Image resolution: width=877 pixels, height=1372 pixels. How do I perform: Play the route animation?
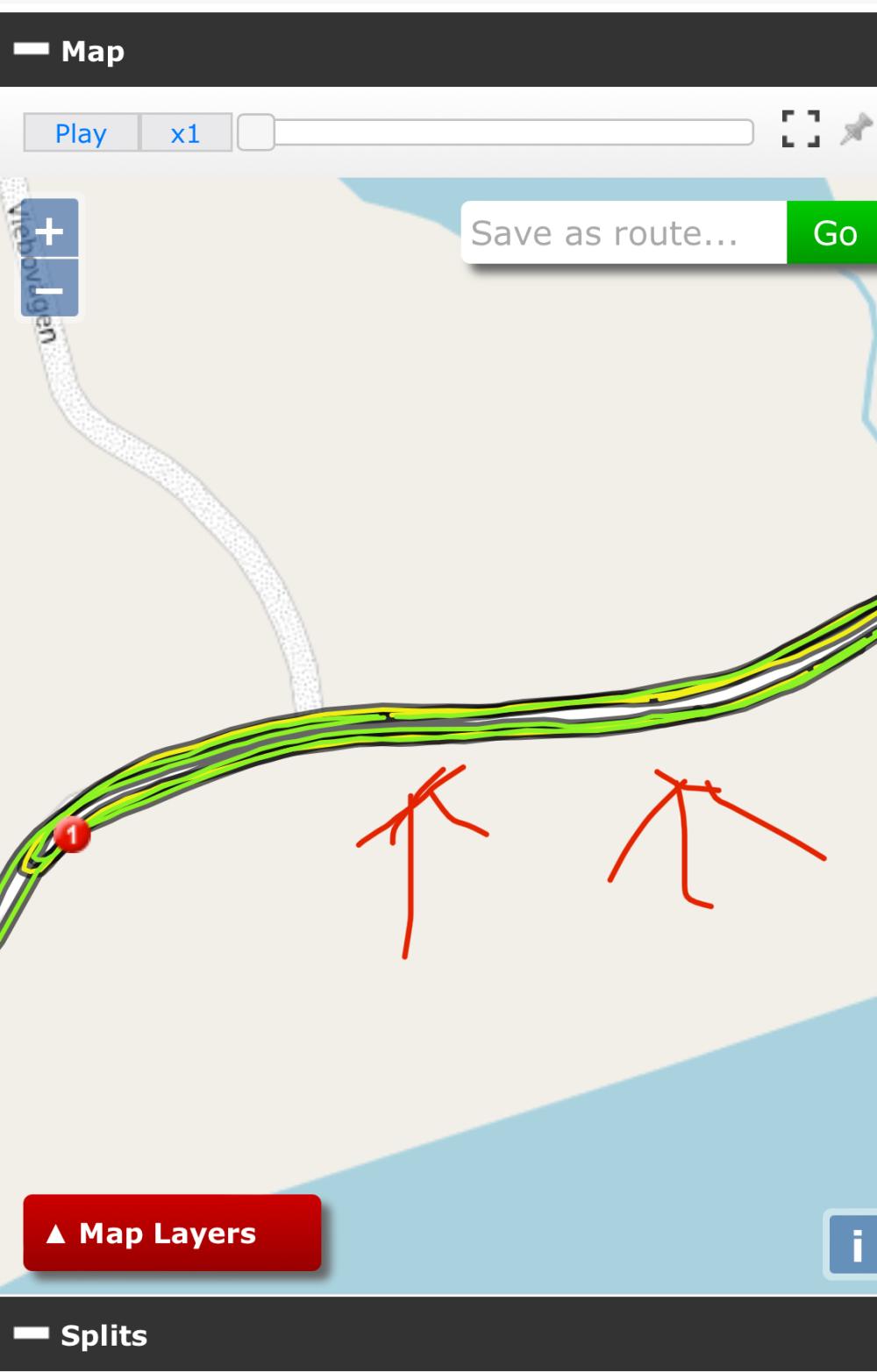click(x=81, y=133)
